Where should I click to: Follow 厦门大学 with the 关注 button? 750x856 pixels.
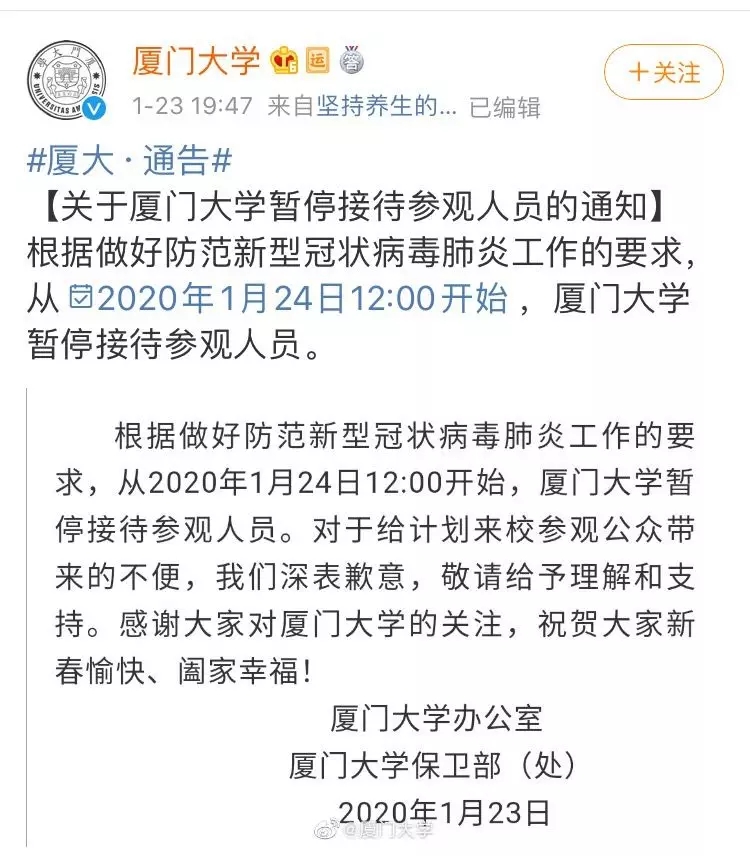663,72
